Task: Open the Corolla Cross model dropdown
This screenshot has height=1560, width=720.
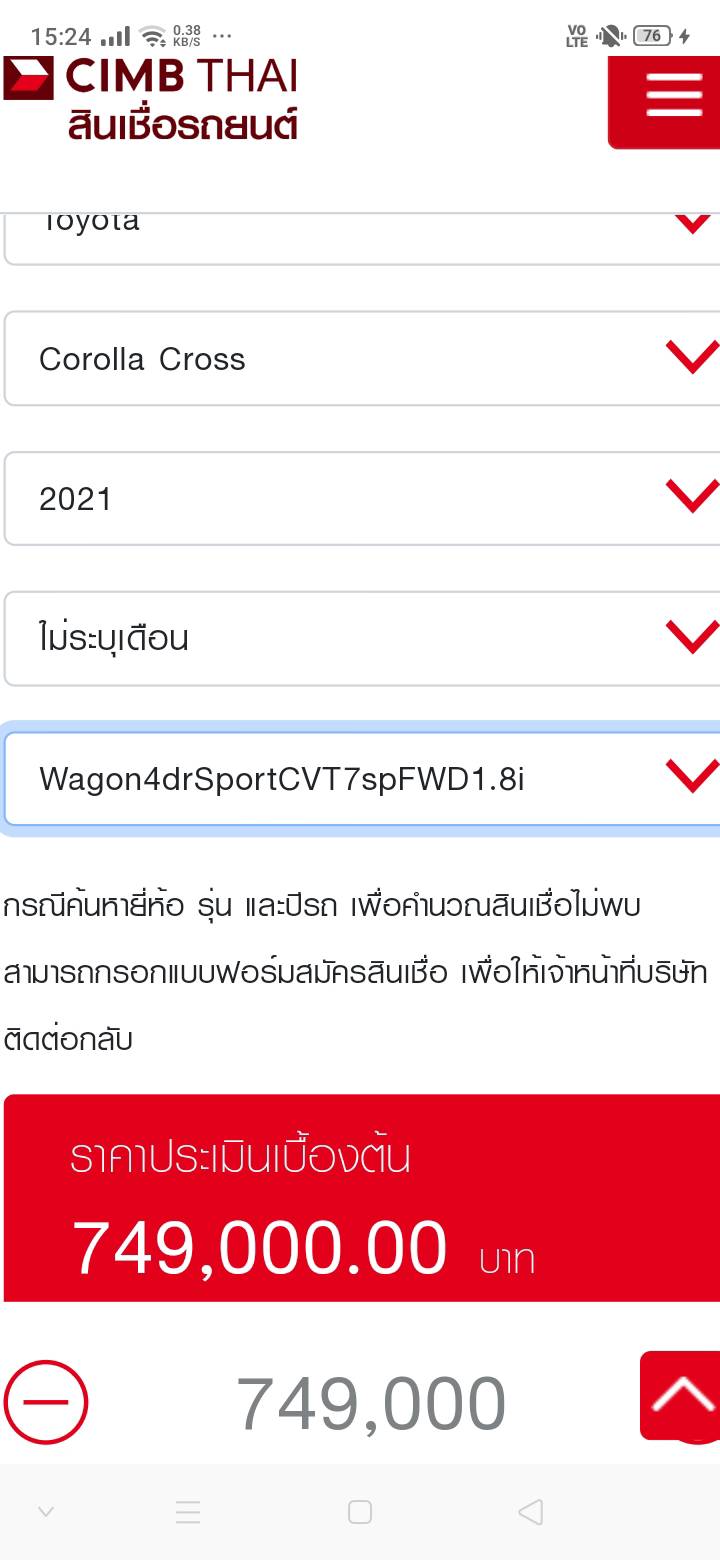Action: coord(360,359)
